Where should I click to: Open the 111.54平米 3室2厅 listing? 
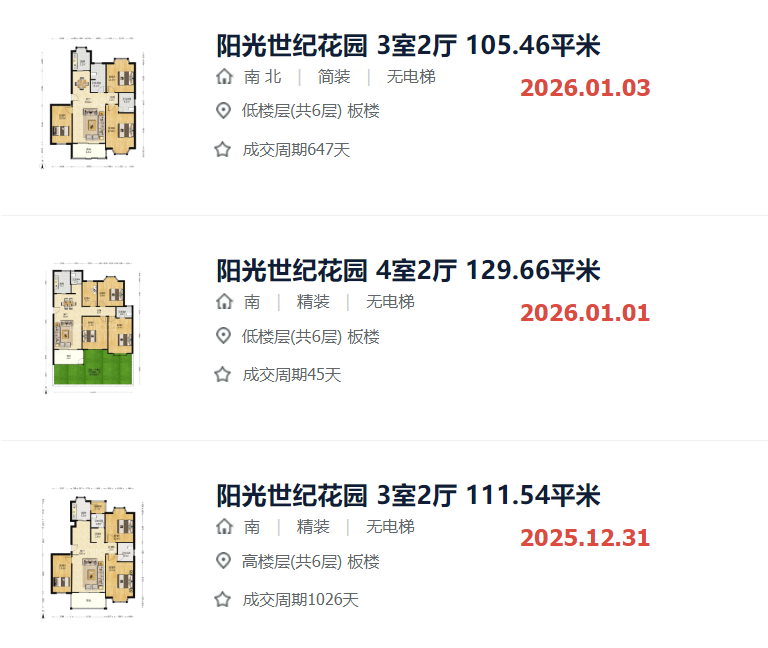408,496
